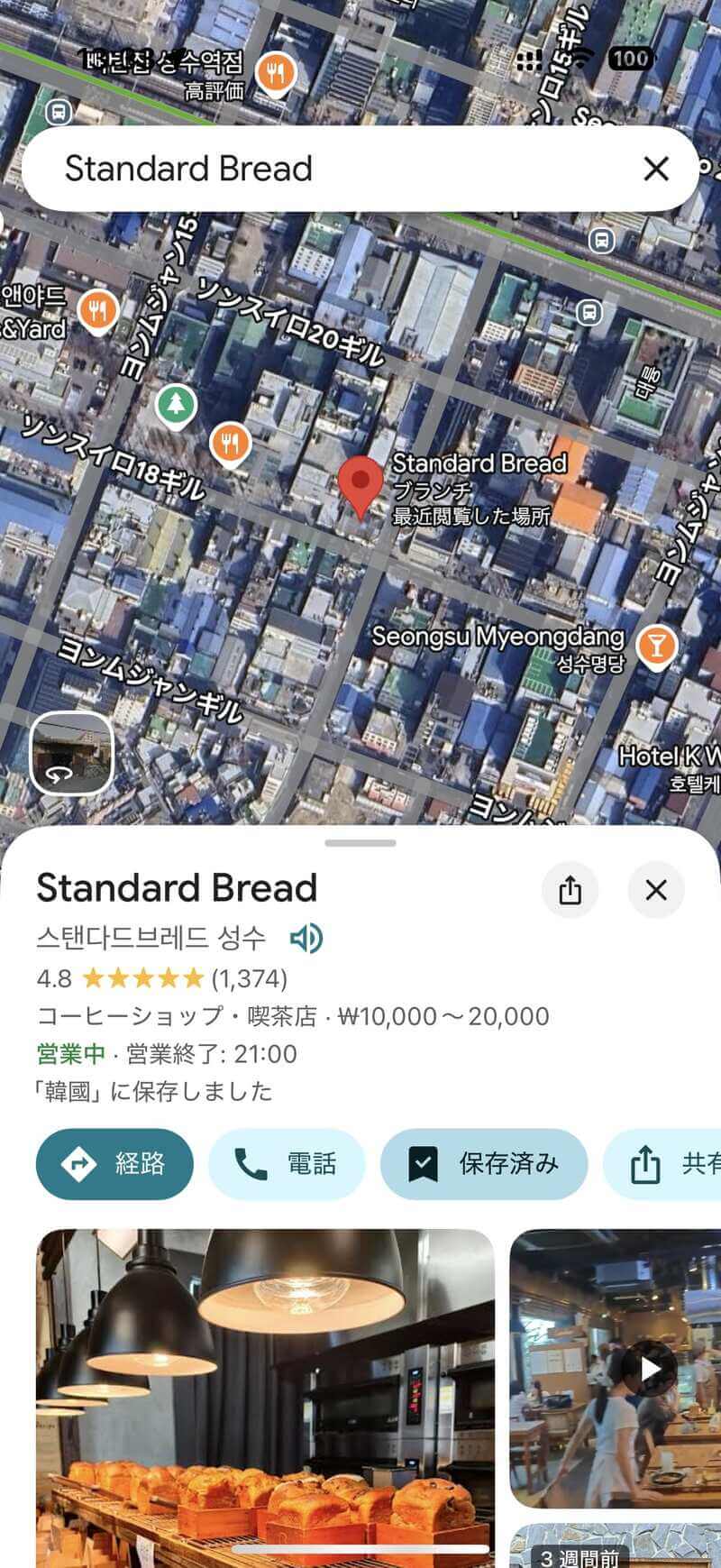
Task: Call the bakery with the 電話 button
Action: pos(286,1164)
